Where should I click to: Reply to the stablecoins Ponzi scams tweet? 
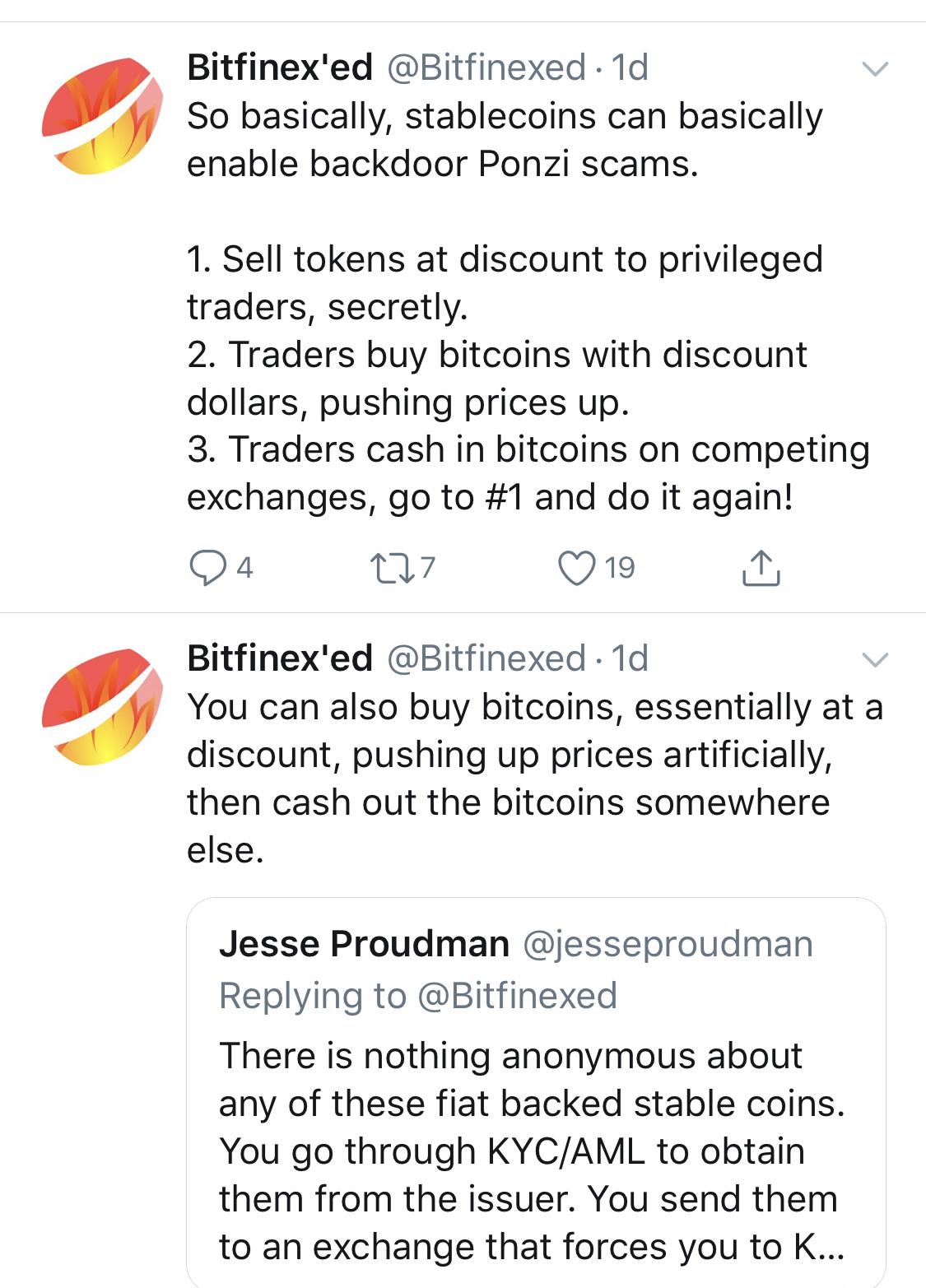click(x=207, y=568)
